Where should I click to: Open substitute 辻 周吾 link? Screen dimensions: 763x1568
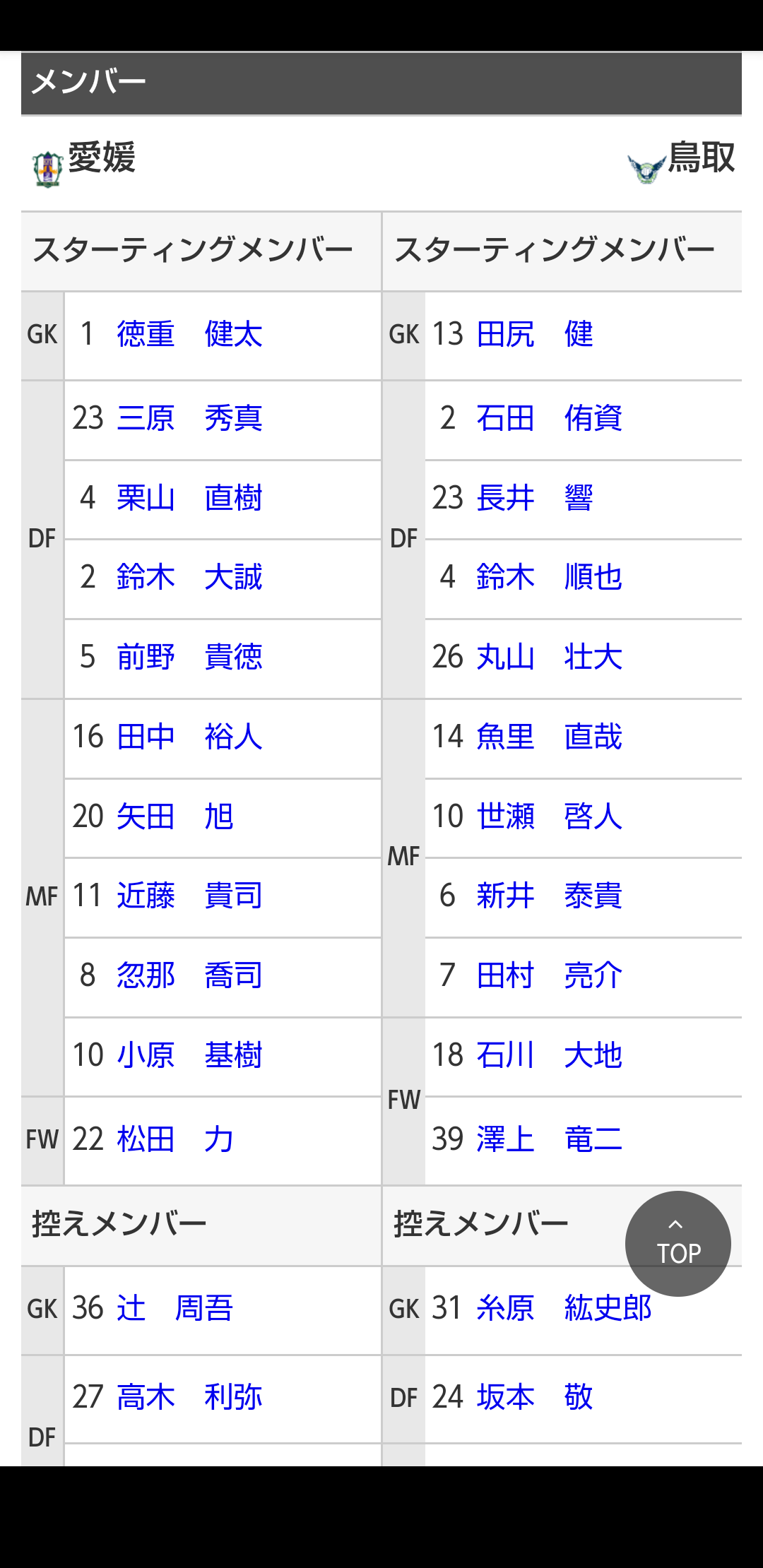pyautogui.click(x=175, y=1308)
